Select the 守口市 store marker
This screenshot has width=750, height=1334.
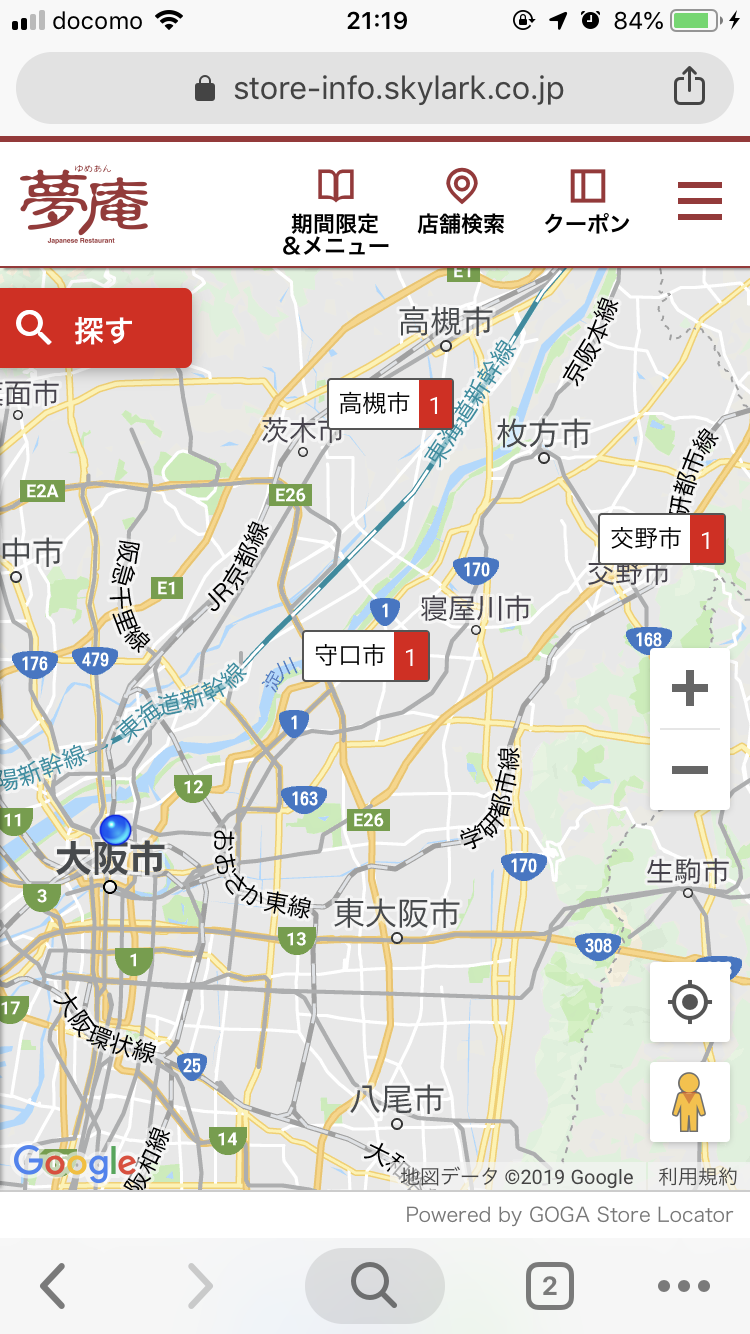(x=365, y=656)
